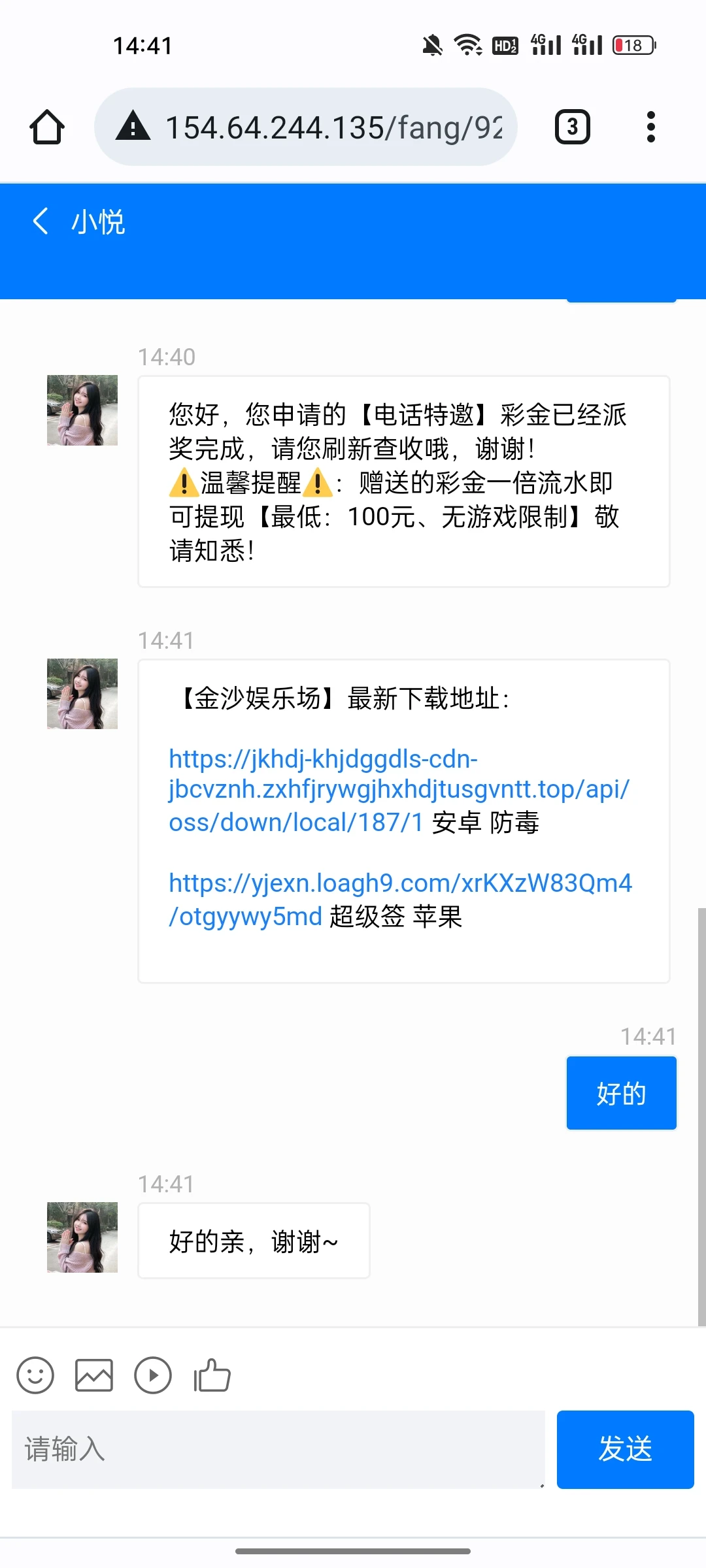Tap the 小悦 chat title

click(x=98, y=221)
